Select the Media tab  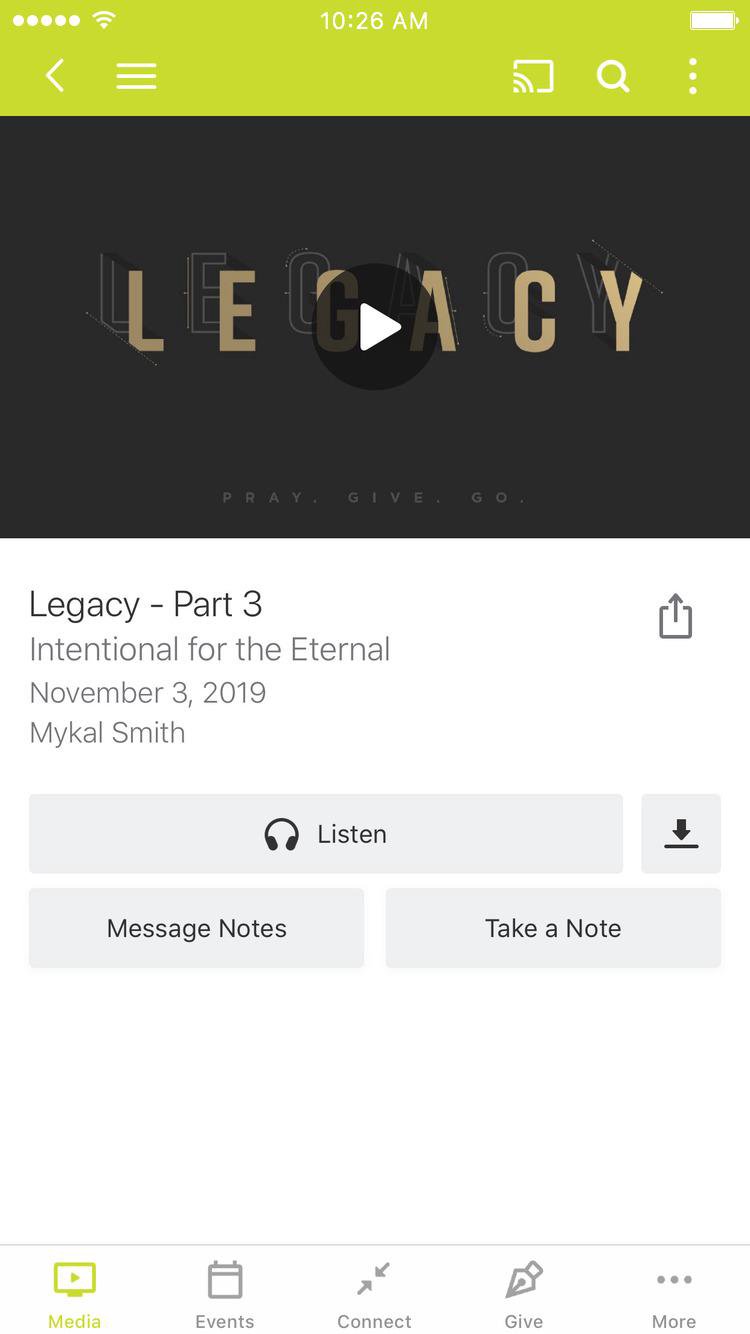click(x=75, y=1294)
